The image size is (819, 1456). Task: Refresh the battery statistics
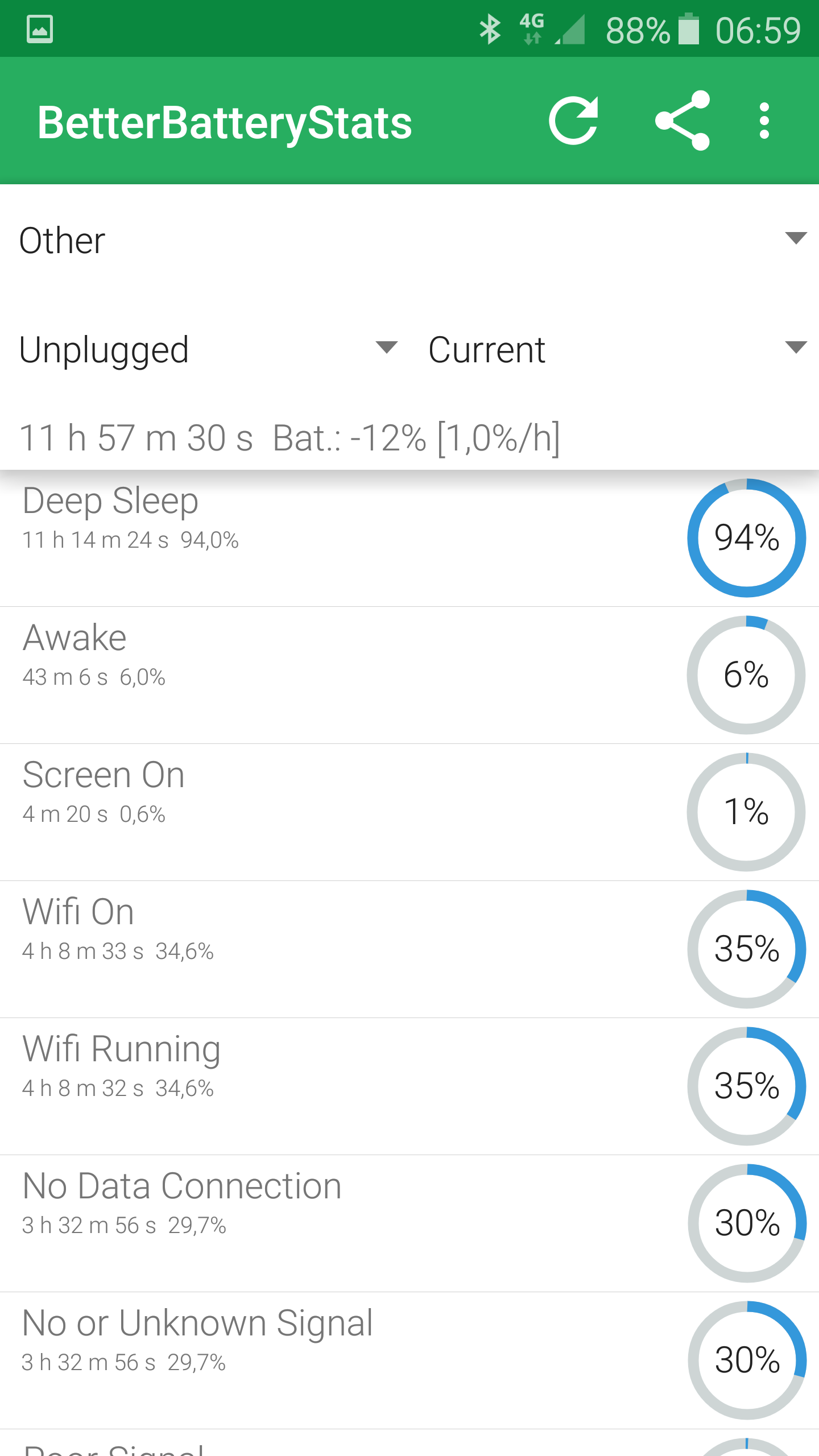pyautogui.click(x=573, y=121)
